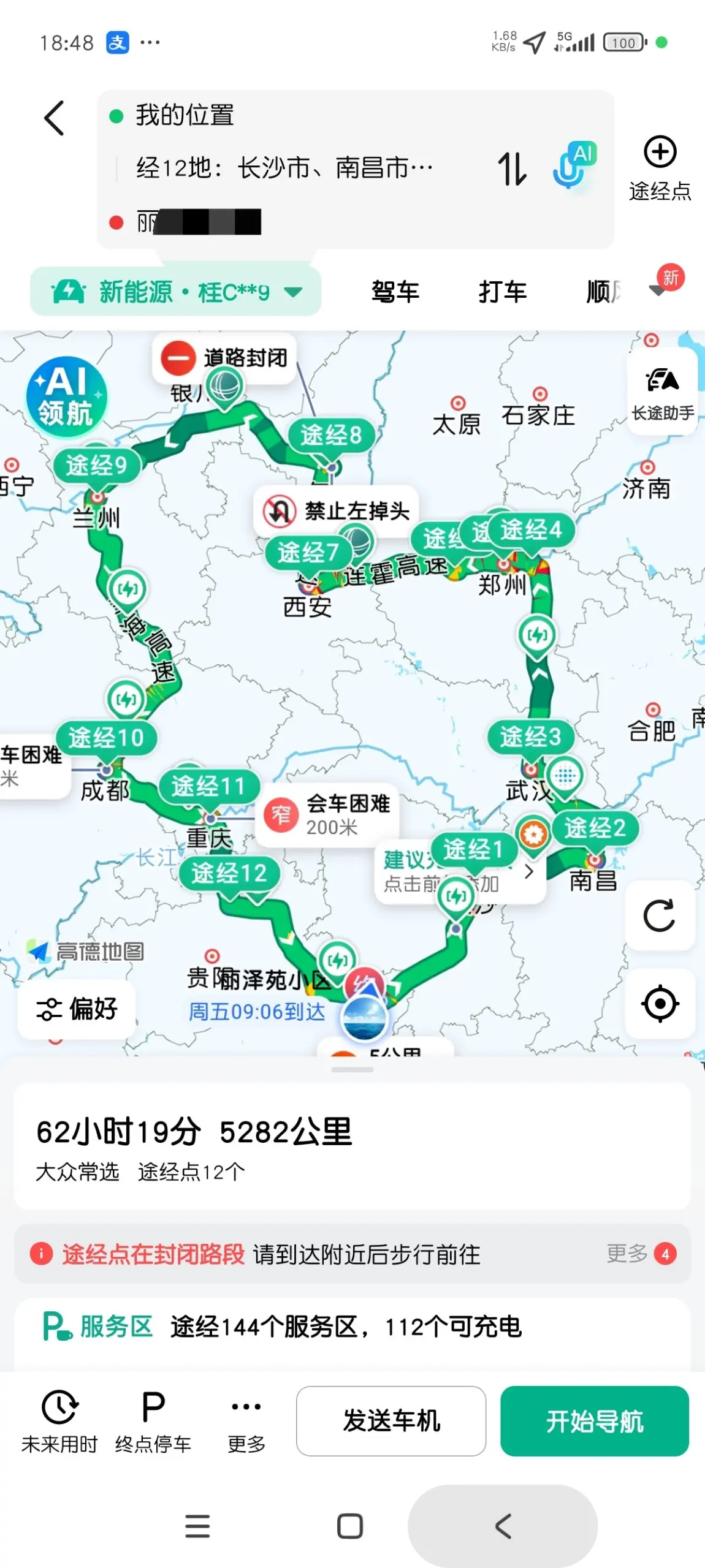
Task: Open the AI voice assistant microphone
Action: pos(574,165)
